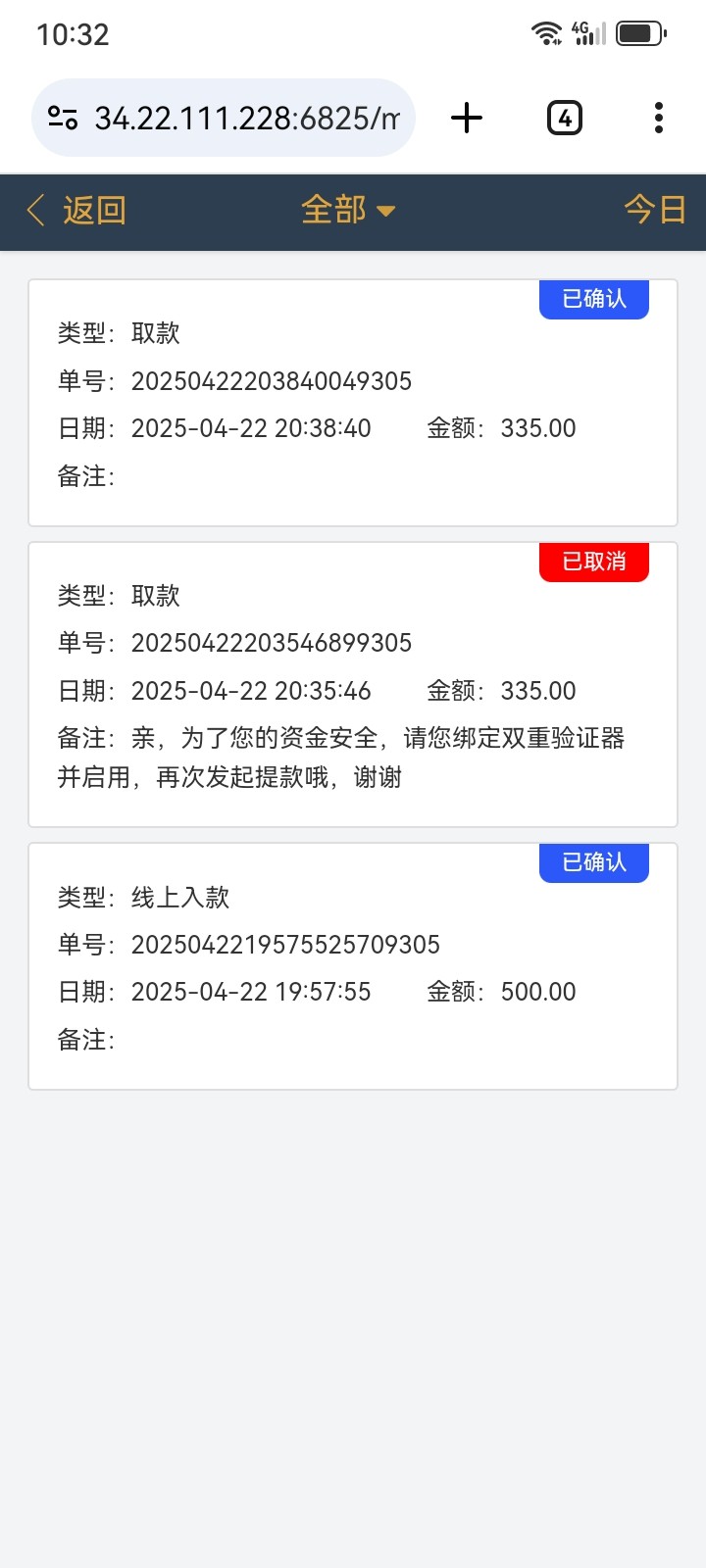Open a new browser tab
This screenshot has width=706, height=1568.
tap(467, 118)
